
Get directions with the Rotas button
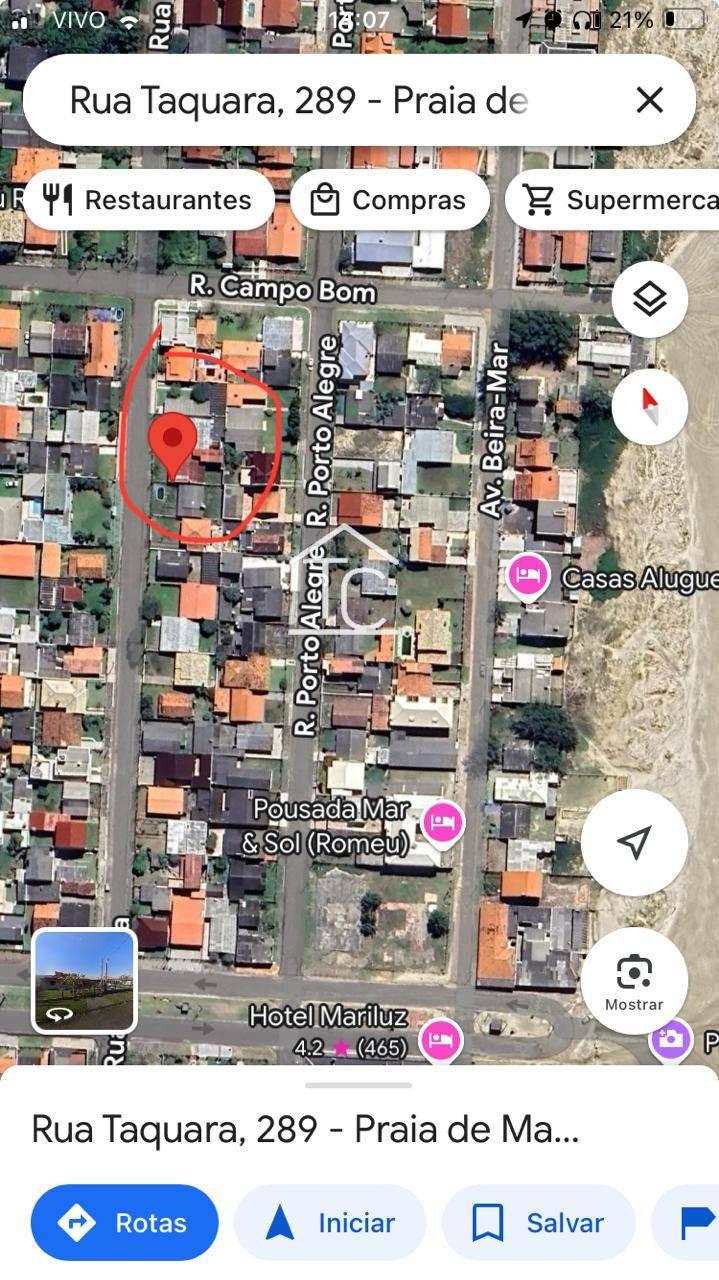(124, 1222)
